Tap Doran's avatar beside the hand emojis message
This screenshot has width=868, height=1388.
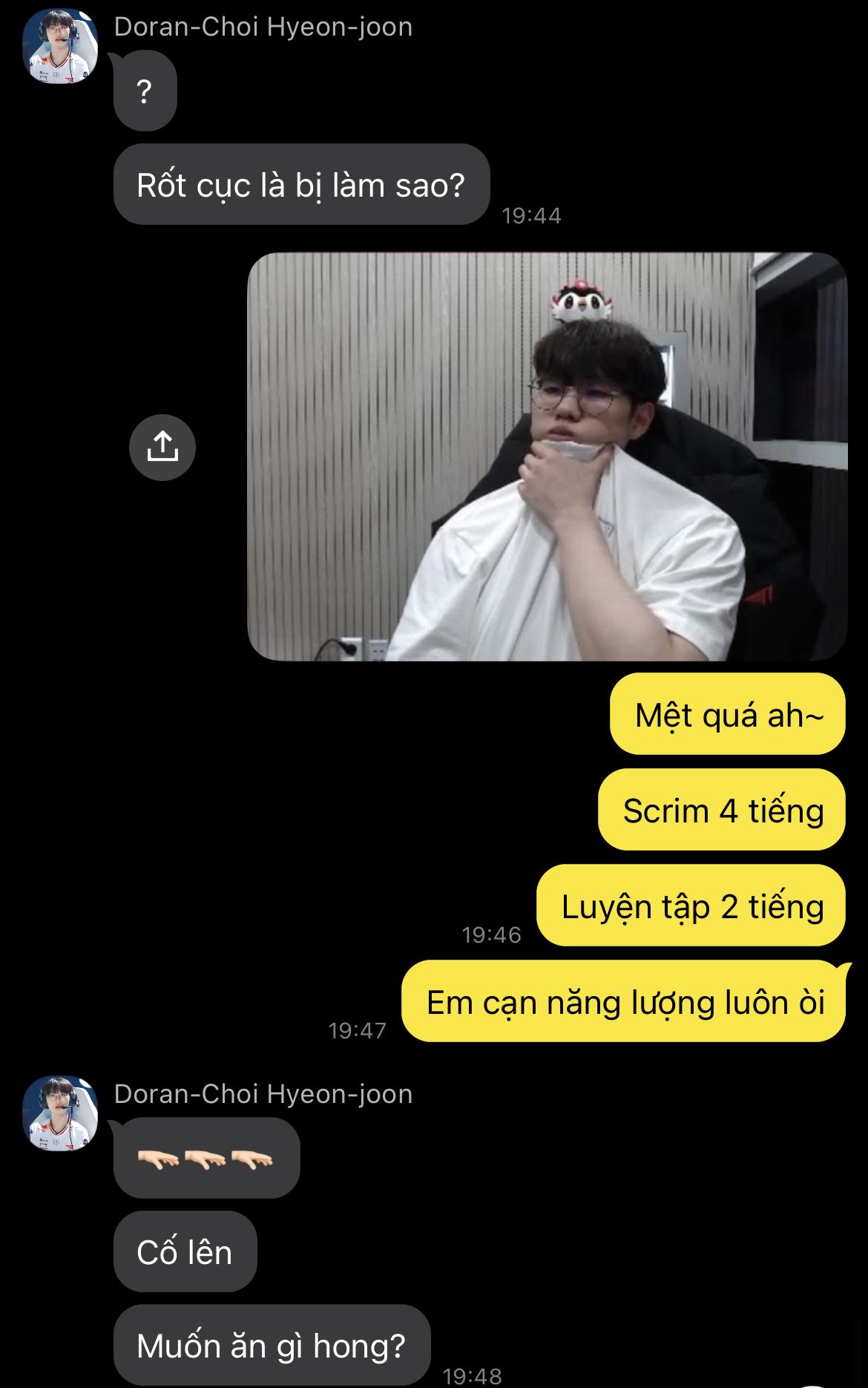pos(60,1113)
